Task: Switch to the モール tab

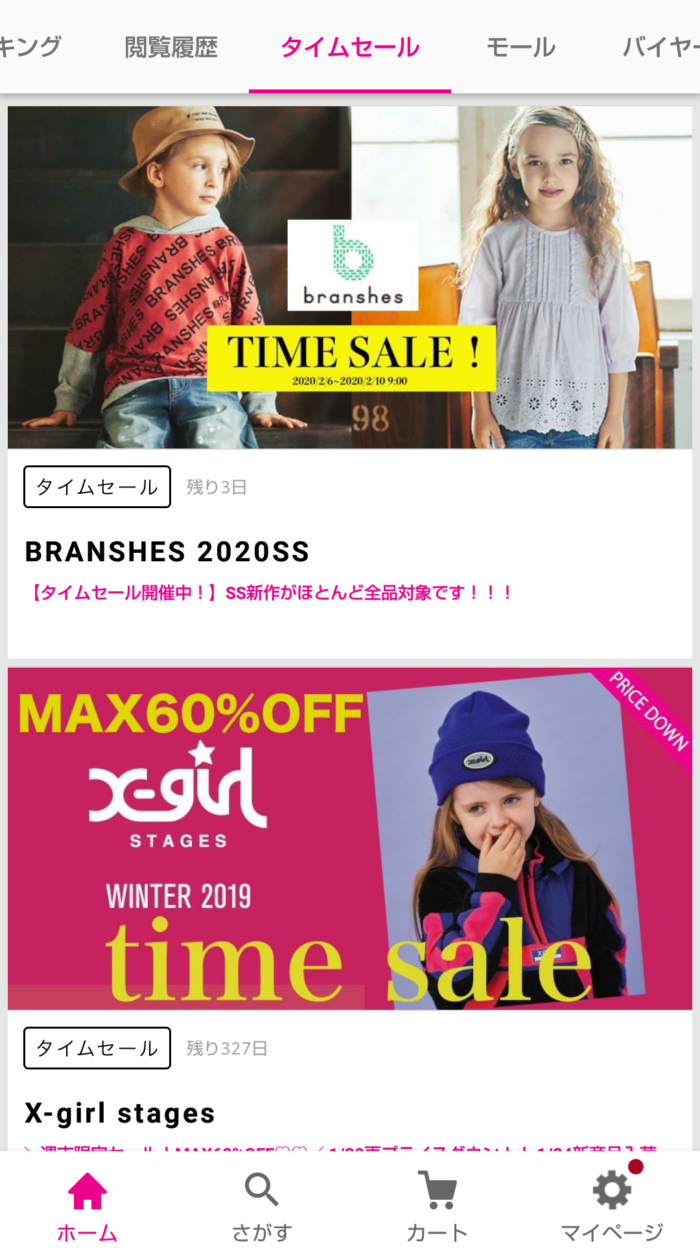Action: coord(520,47)
